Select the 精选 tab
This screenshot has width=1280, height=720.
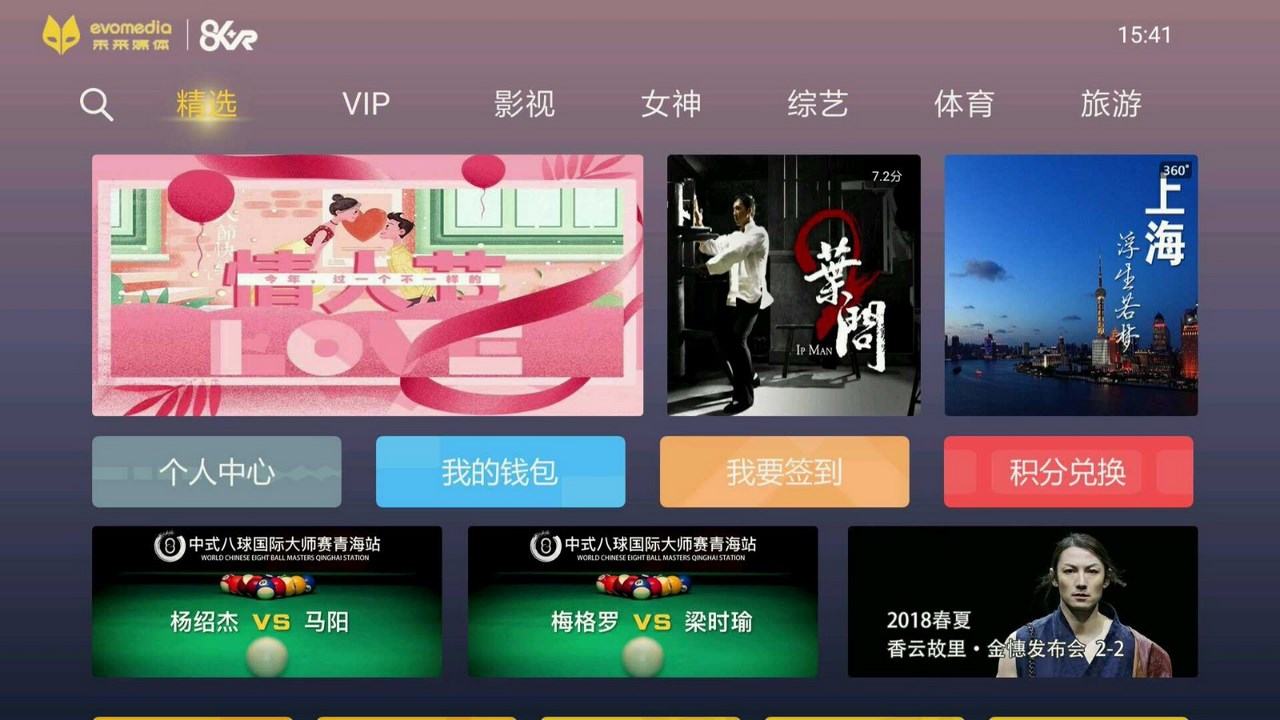[207, 104]
